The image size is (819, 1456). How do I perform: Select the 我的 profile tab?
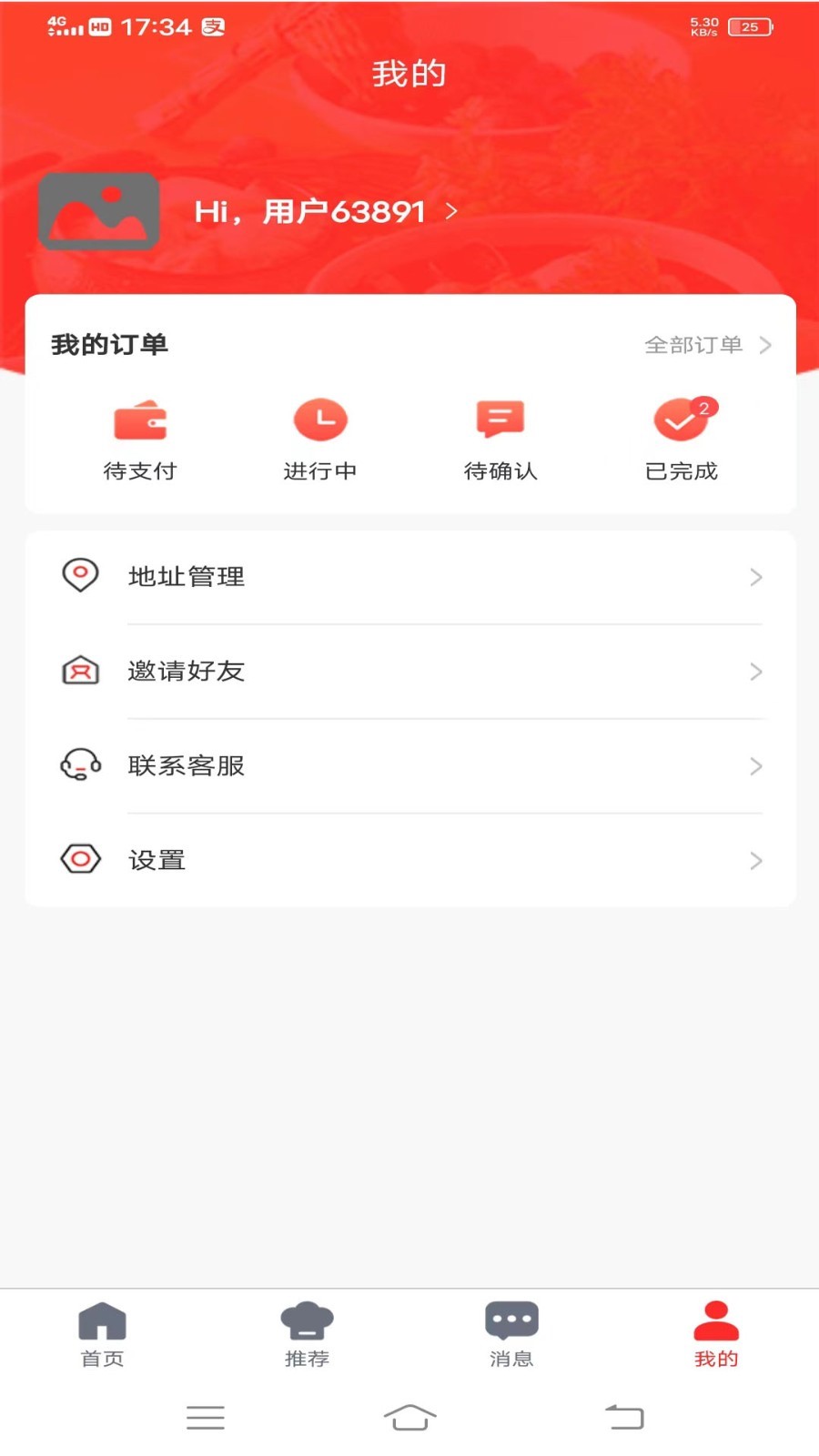[x=716, y=1334]
